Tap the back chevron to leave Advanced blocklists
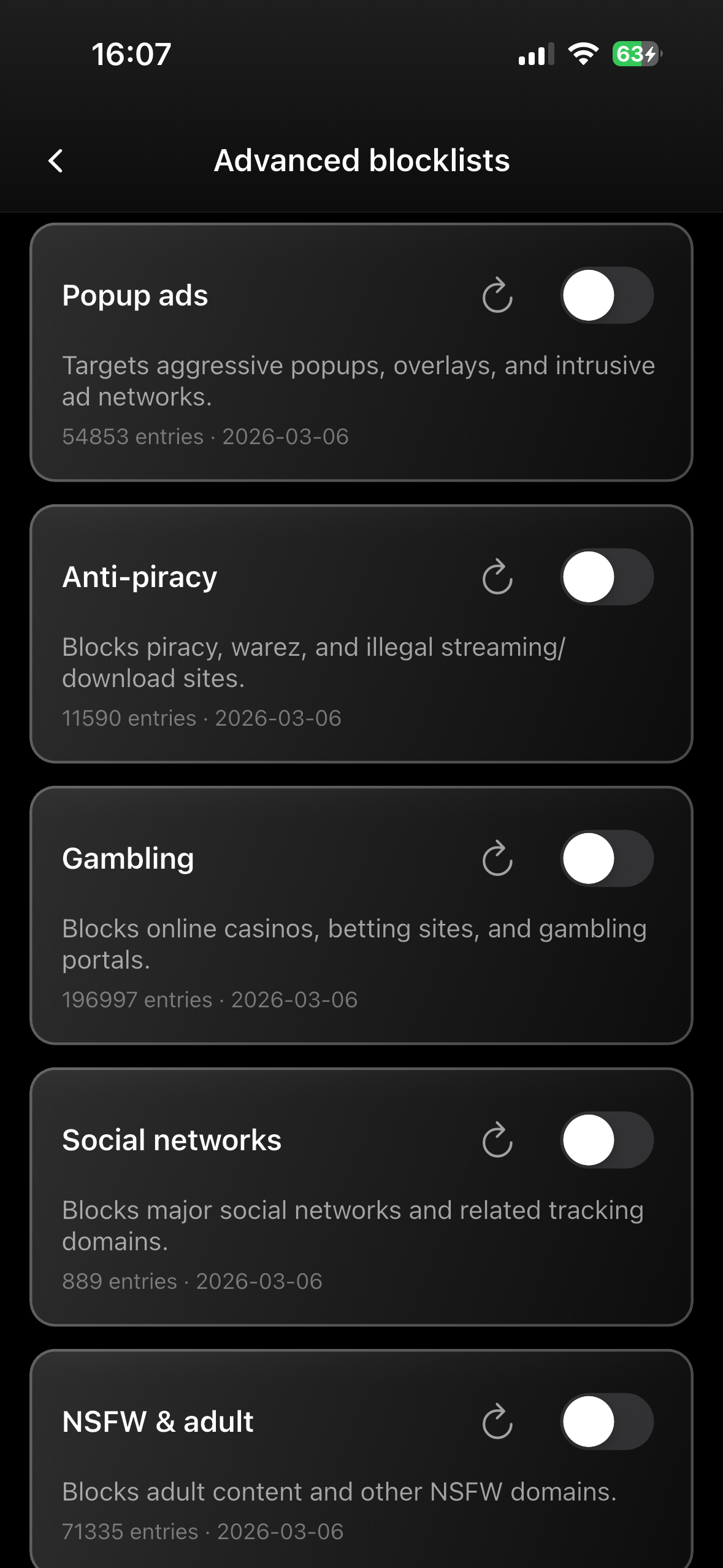 (56, 161)
